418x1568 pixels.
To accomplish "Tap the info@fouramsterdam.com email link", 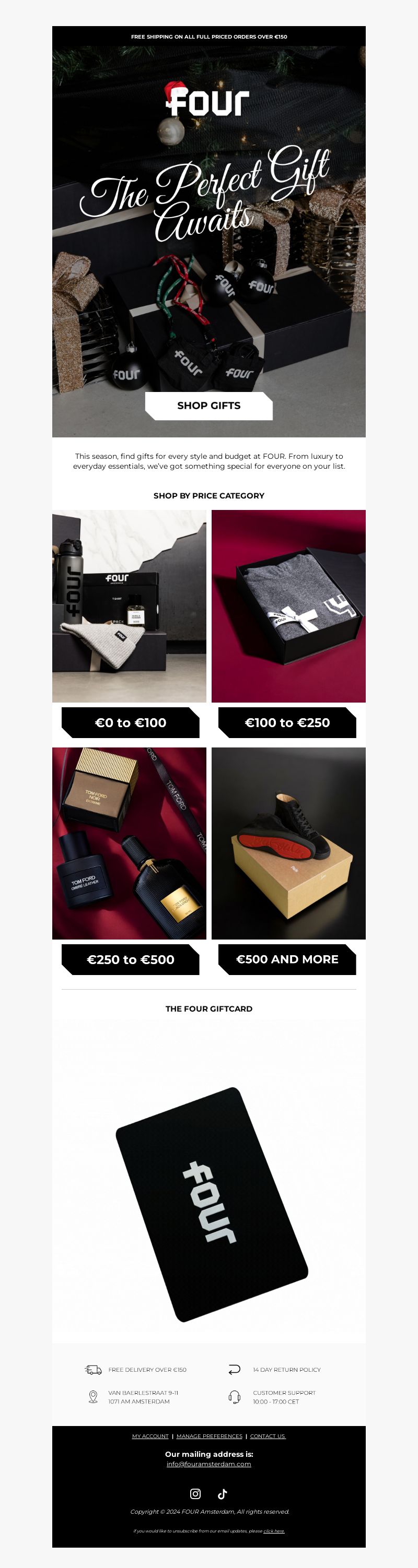I will (208, 1464).
